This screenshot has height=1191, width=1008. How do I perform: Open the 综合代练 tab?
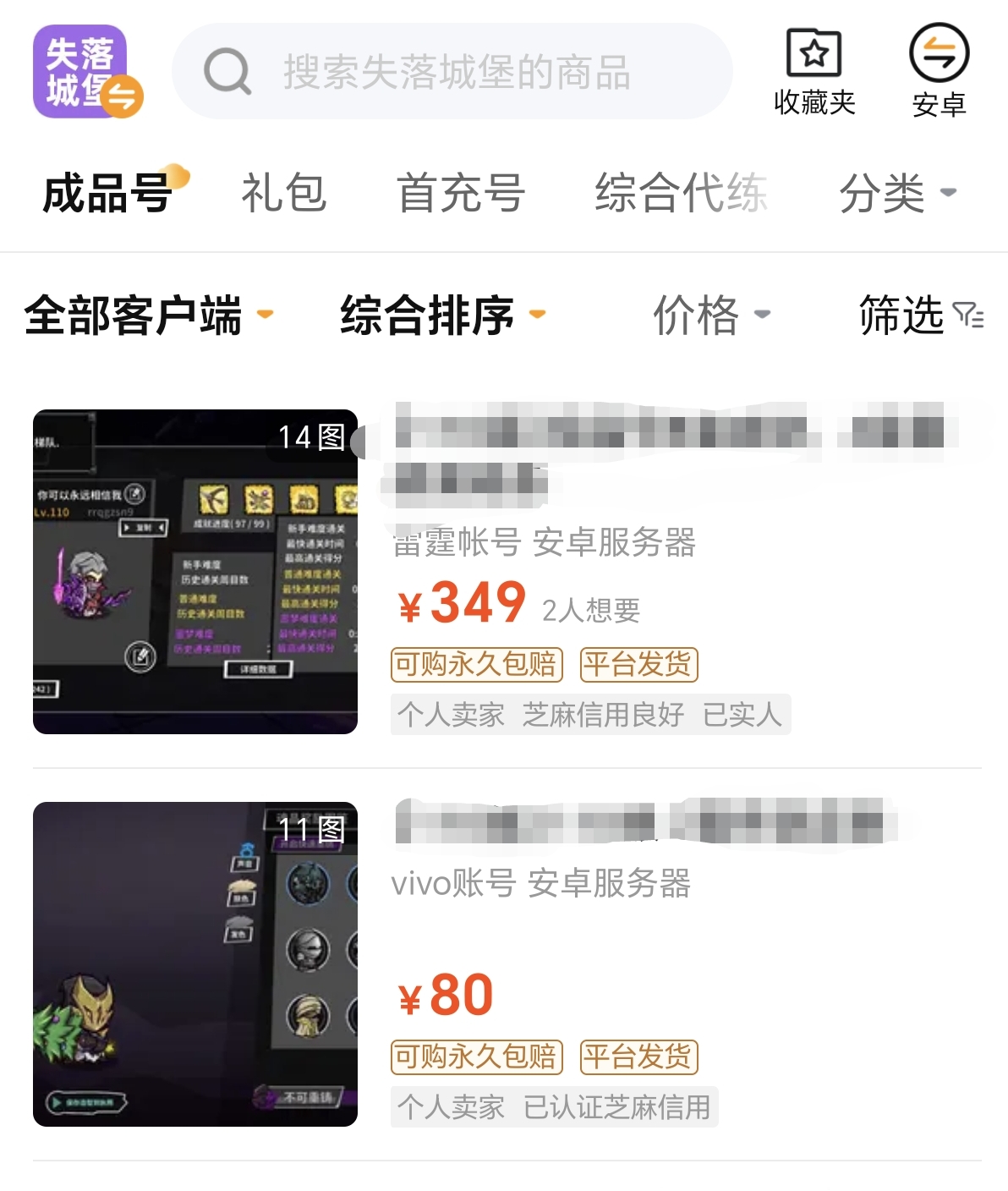681,193
